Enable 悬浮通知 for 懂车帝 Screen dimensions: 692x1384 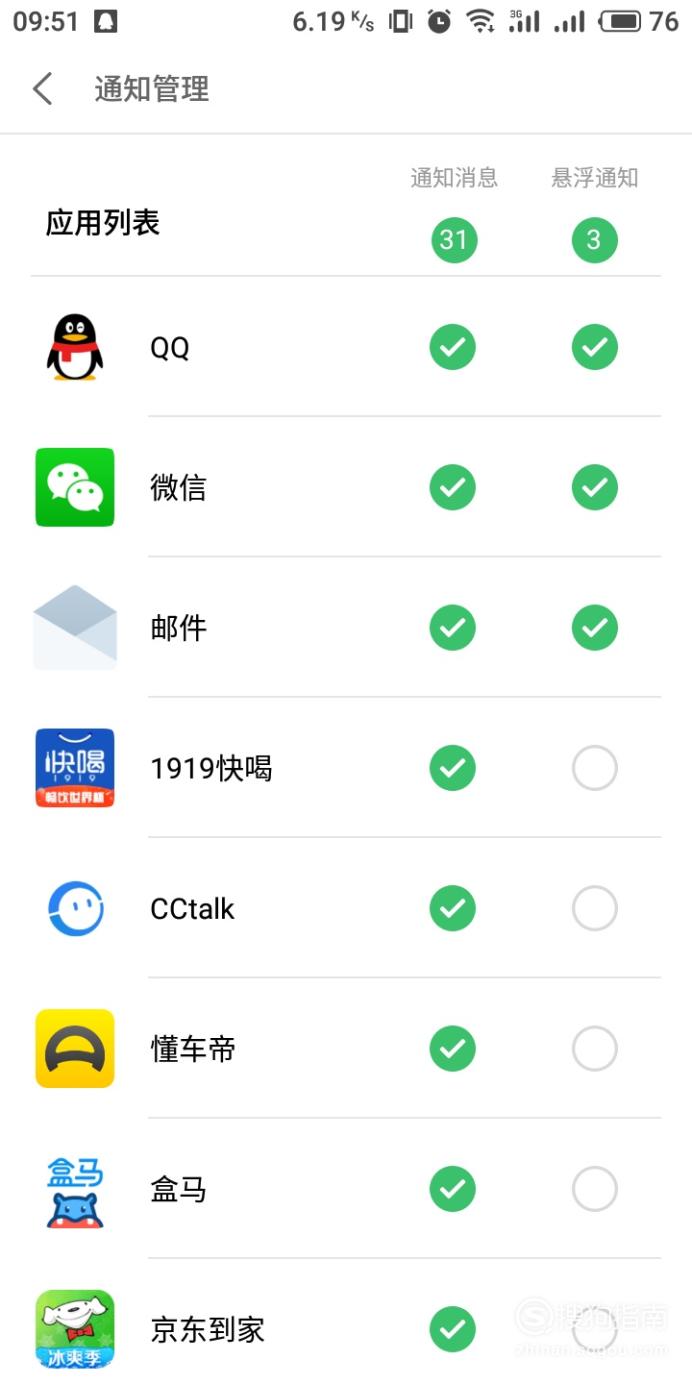pos(595,1048)
